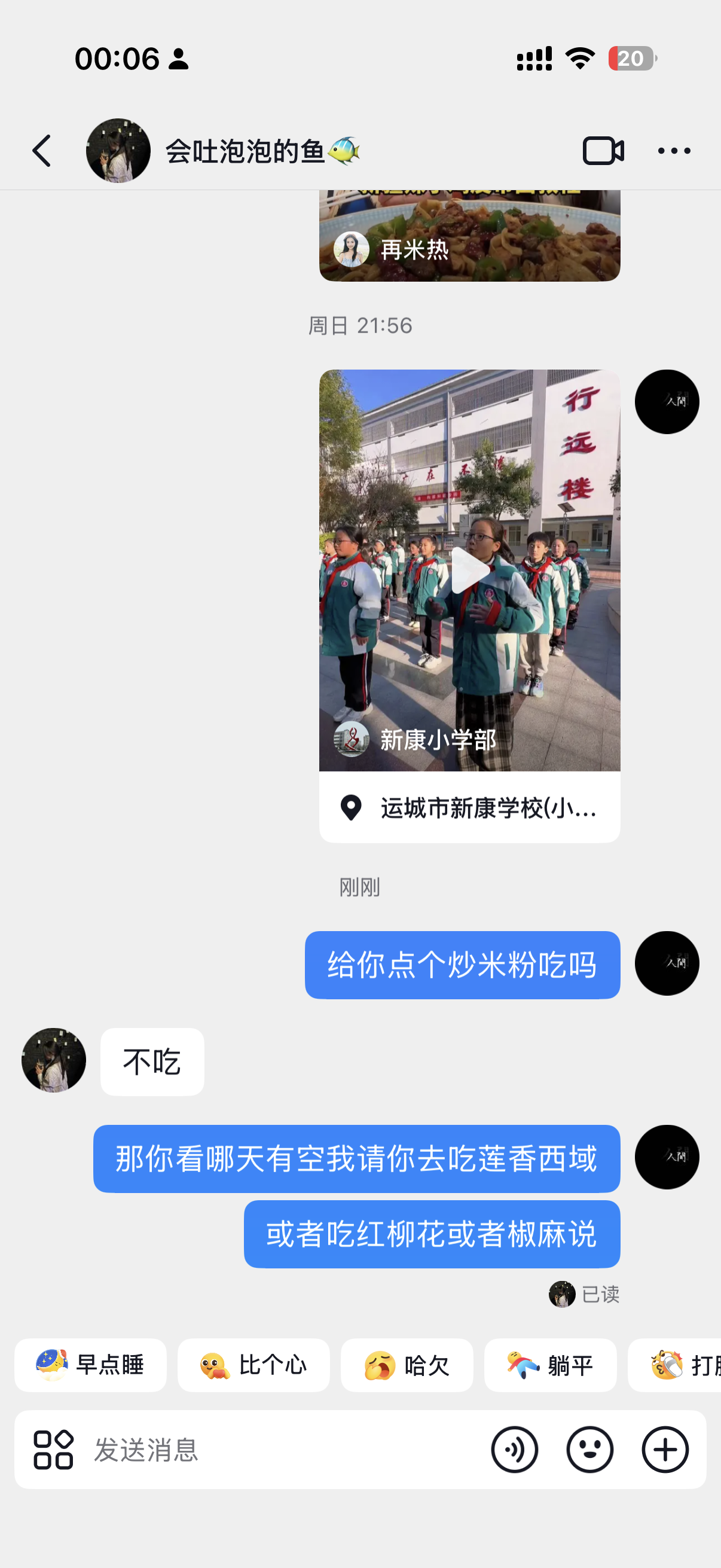Viewport: 721px width, 1568px height.
Task: Open 会吐泡泡的鱼's profile from header avatar
Action: tap(118, 150)
